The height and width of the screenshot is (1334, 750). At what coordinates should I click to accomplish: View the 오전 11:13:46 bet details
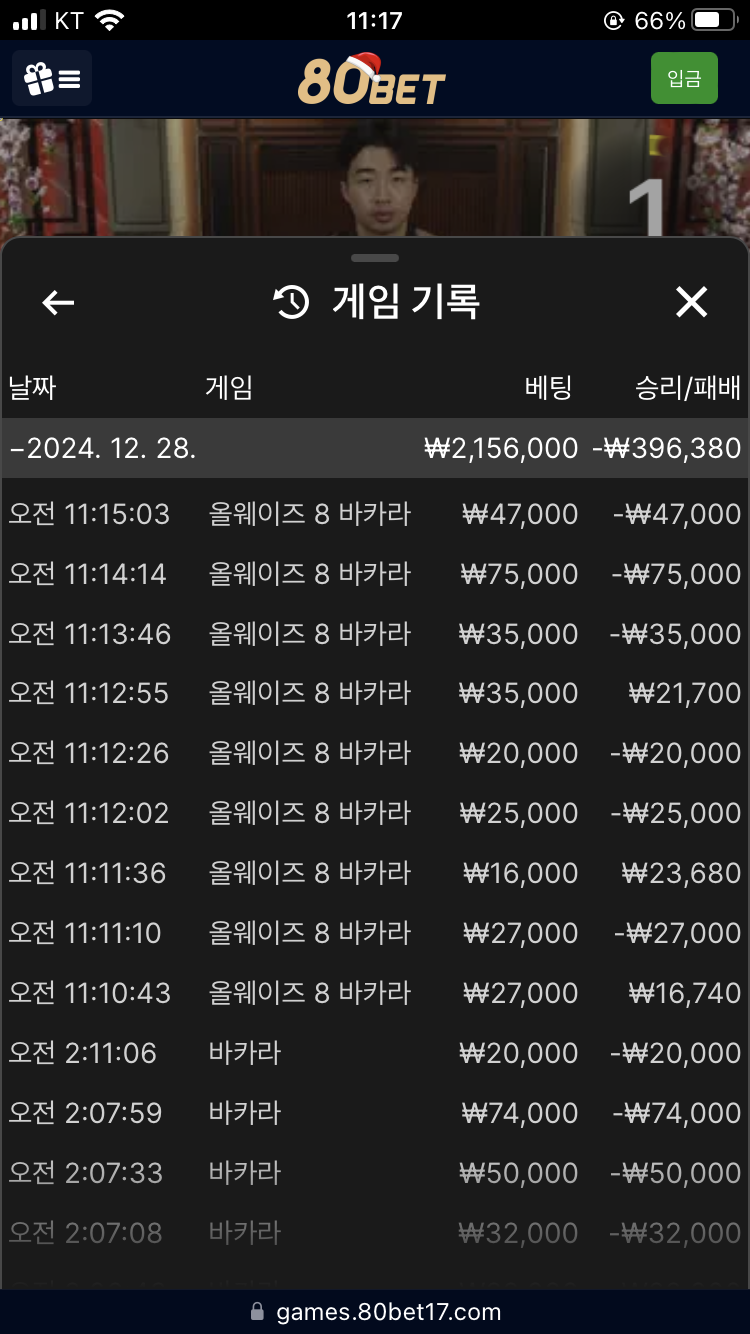point(375,634)
